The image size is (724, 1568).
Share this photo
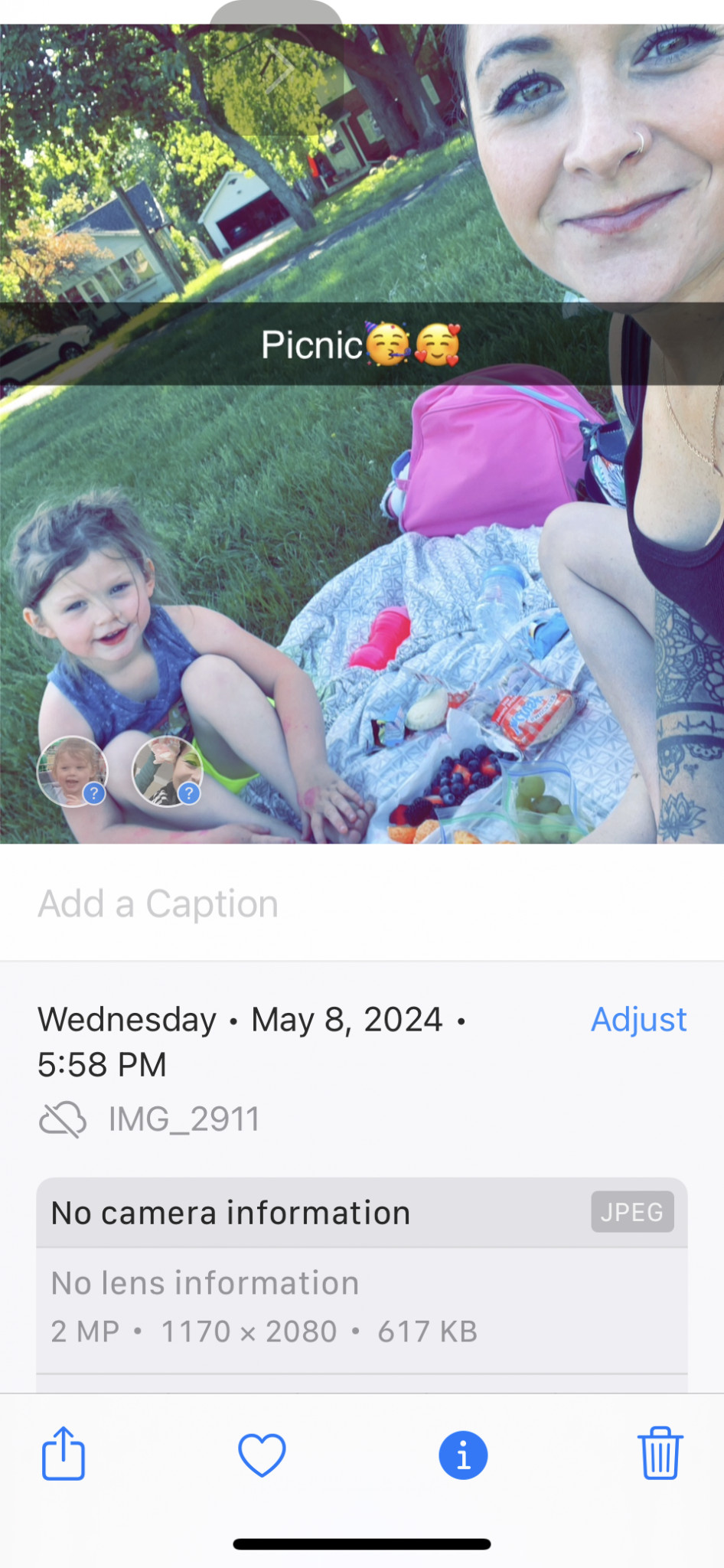tap(63, 1453)
